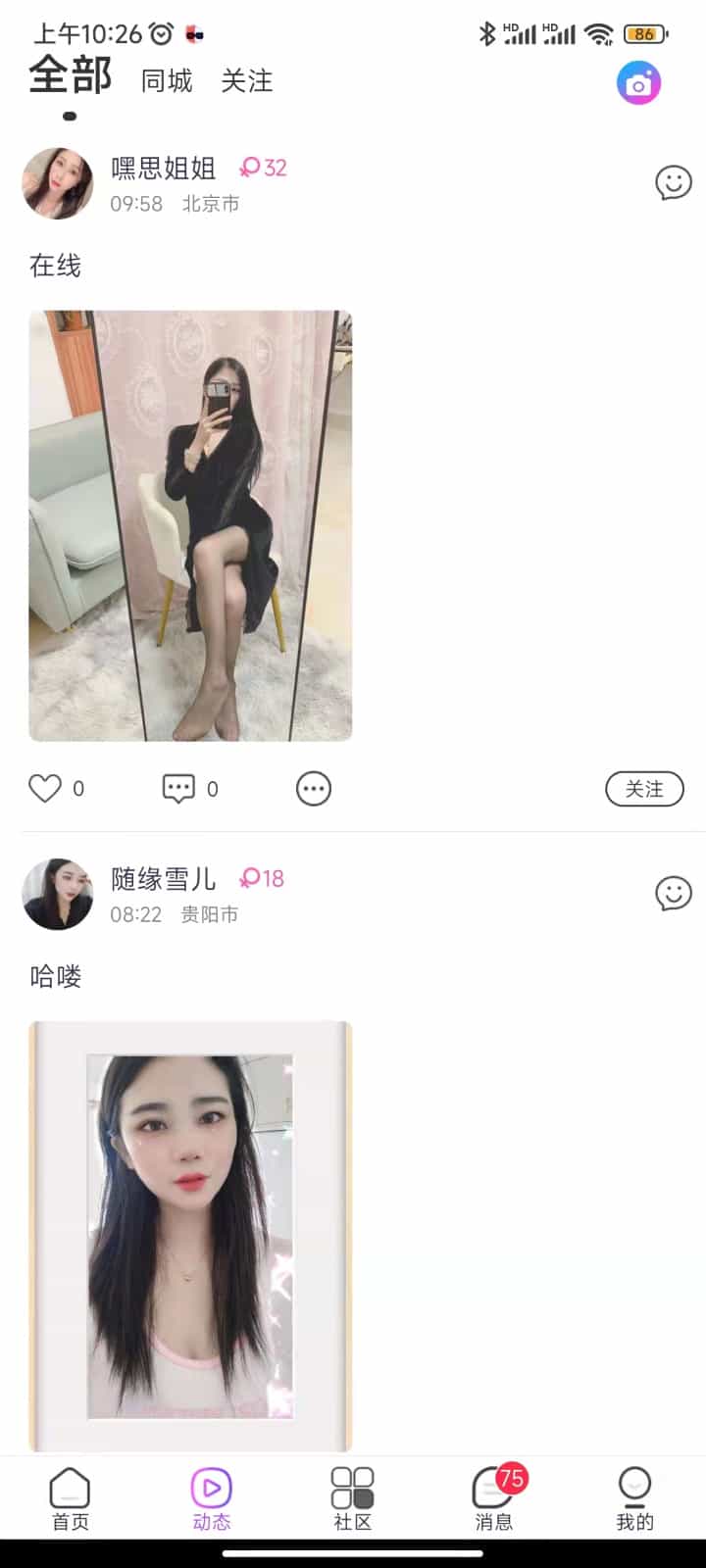Select the 动态 bottom tab

(212, 1499)
